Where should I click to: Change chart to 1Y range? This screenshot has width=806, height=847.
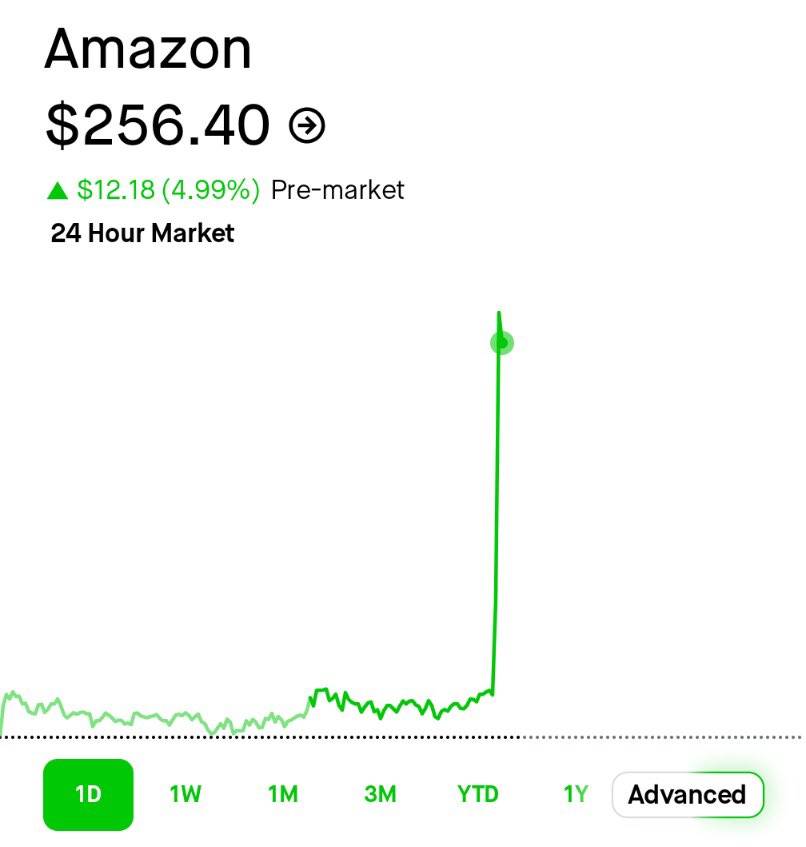[575, 795]
